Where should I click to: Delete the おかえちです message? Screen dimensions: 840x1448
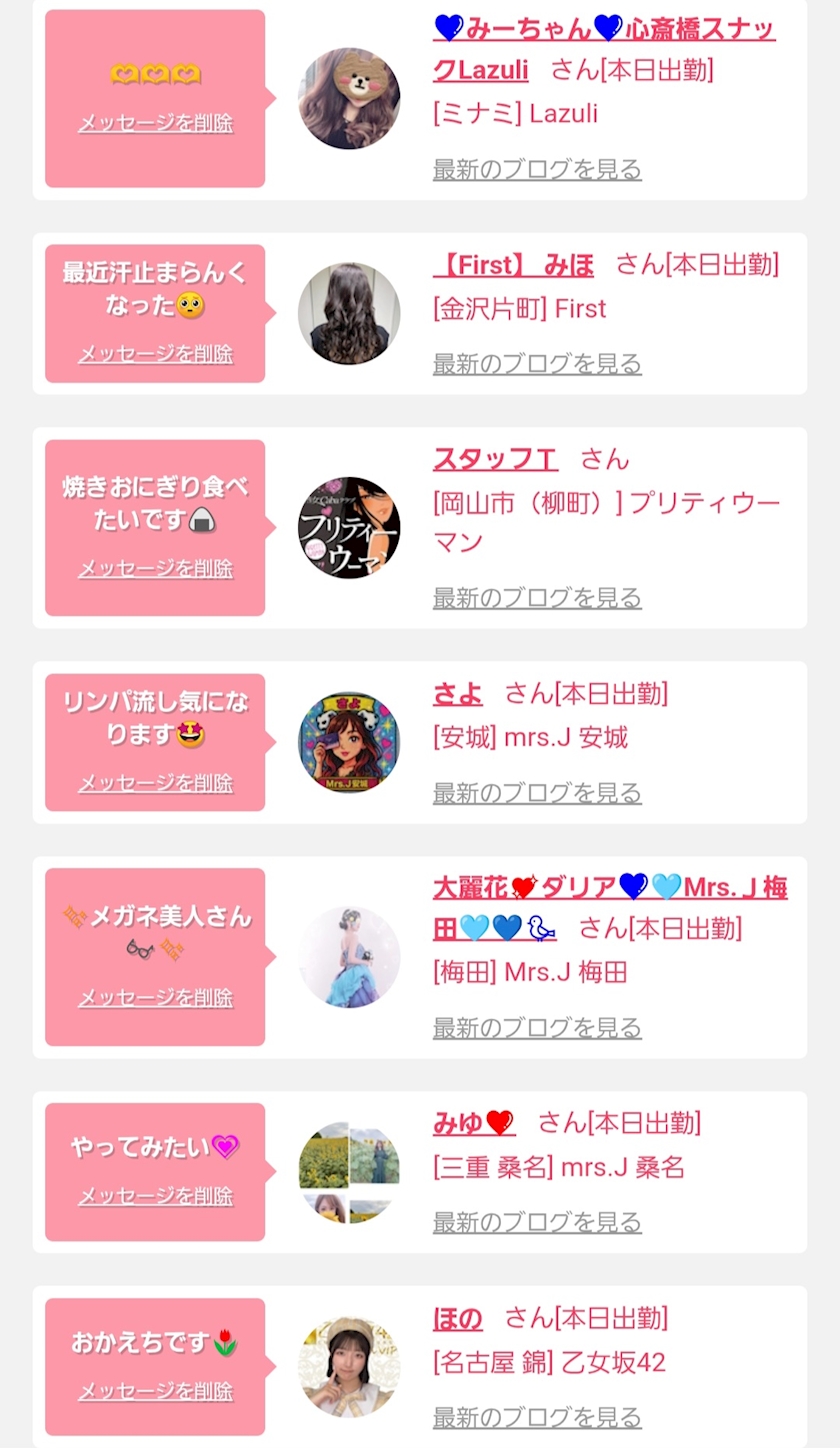(155, 1391)
